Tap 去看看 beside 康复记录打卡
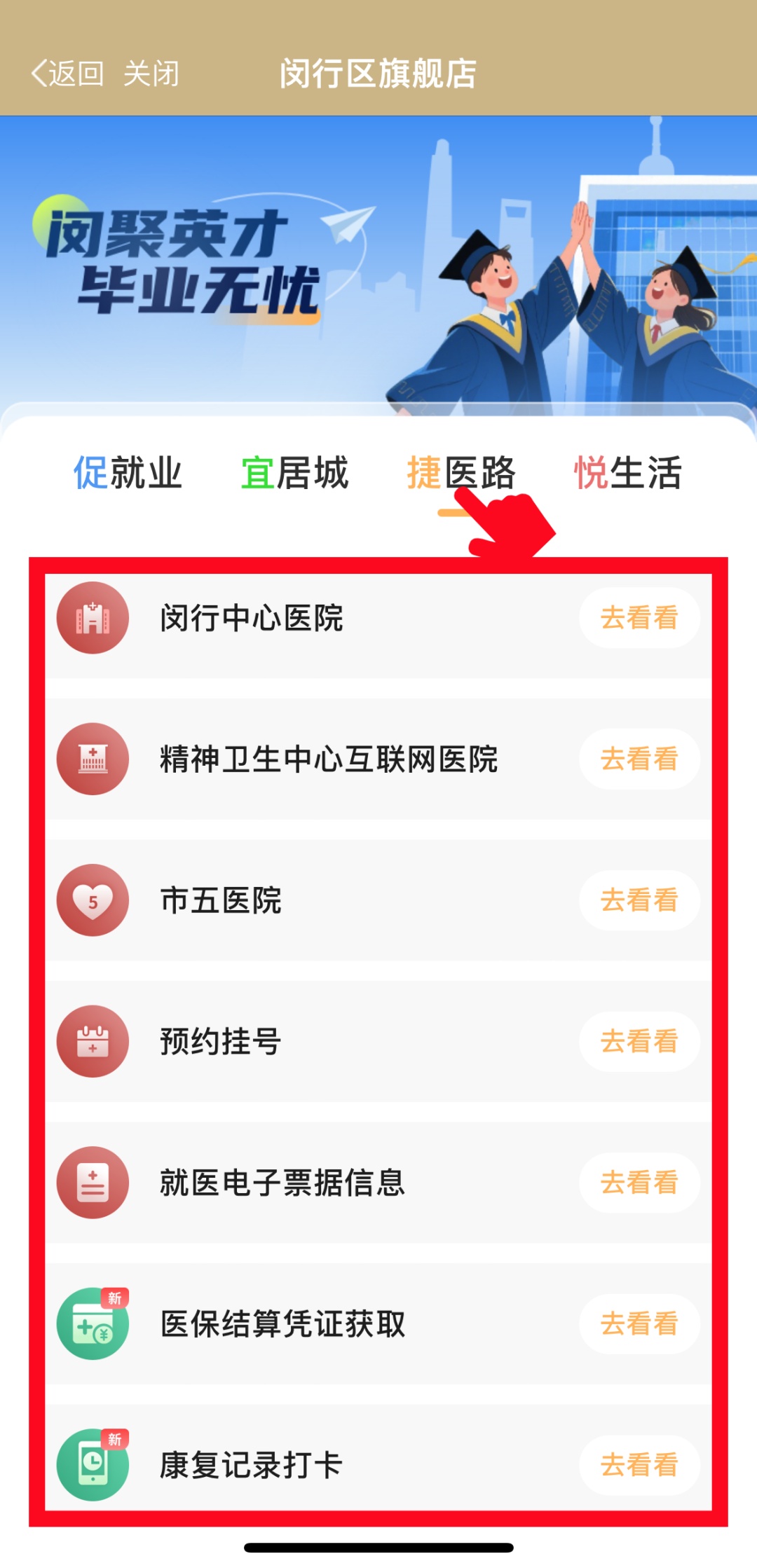This screenshot has width=757, height=1568. click(639, 1465)
